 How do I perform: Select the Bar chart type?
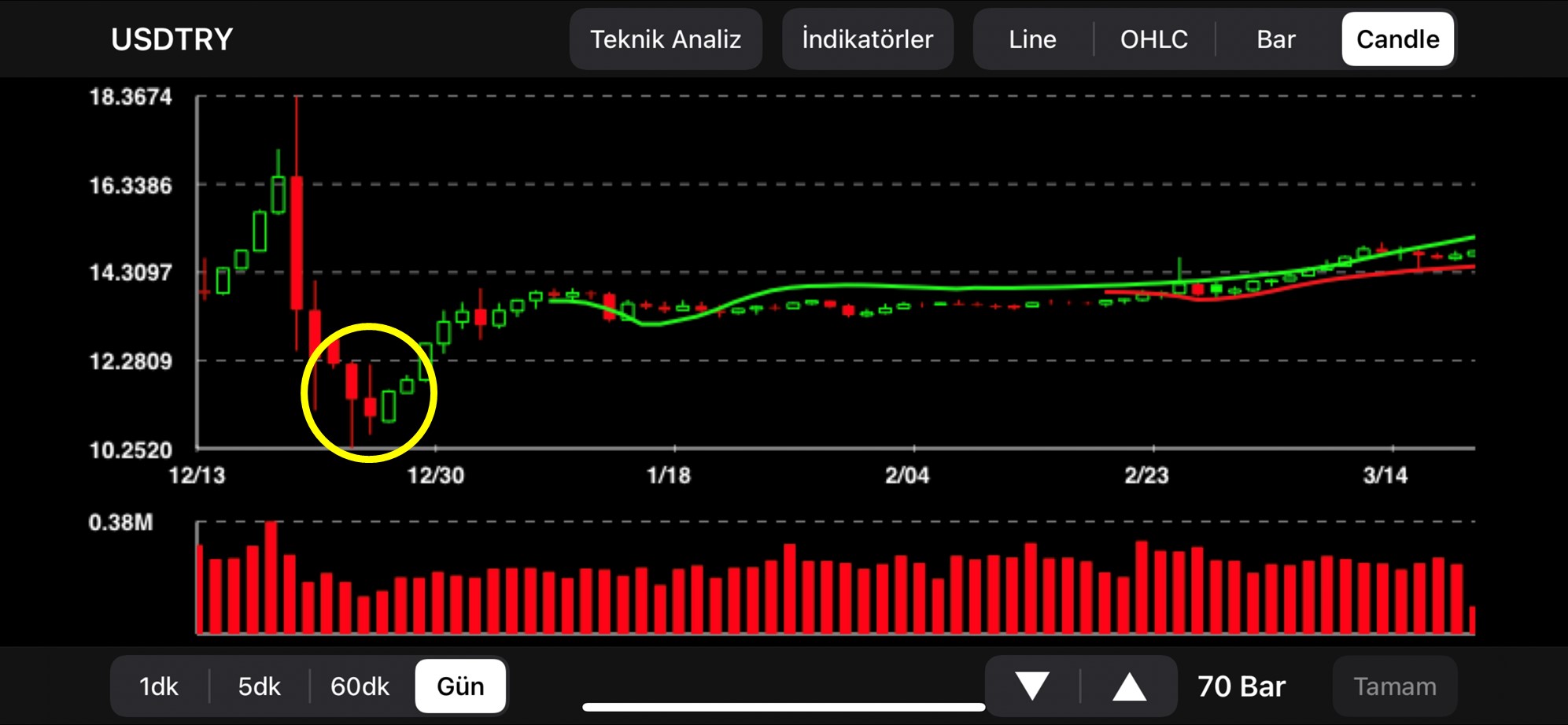tap(1275, 39)
